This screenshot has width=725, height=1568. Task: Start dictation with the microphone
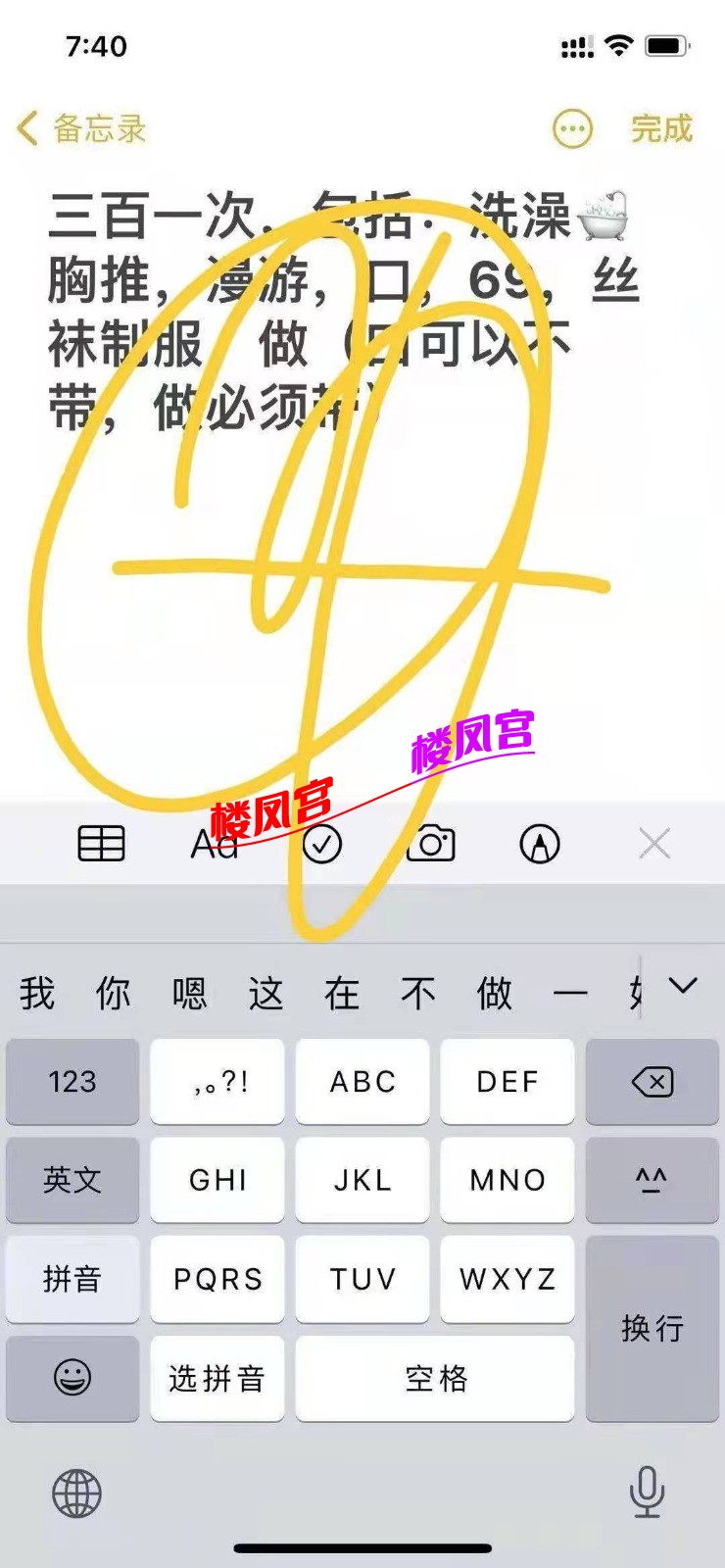tap(647, 1492)
